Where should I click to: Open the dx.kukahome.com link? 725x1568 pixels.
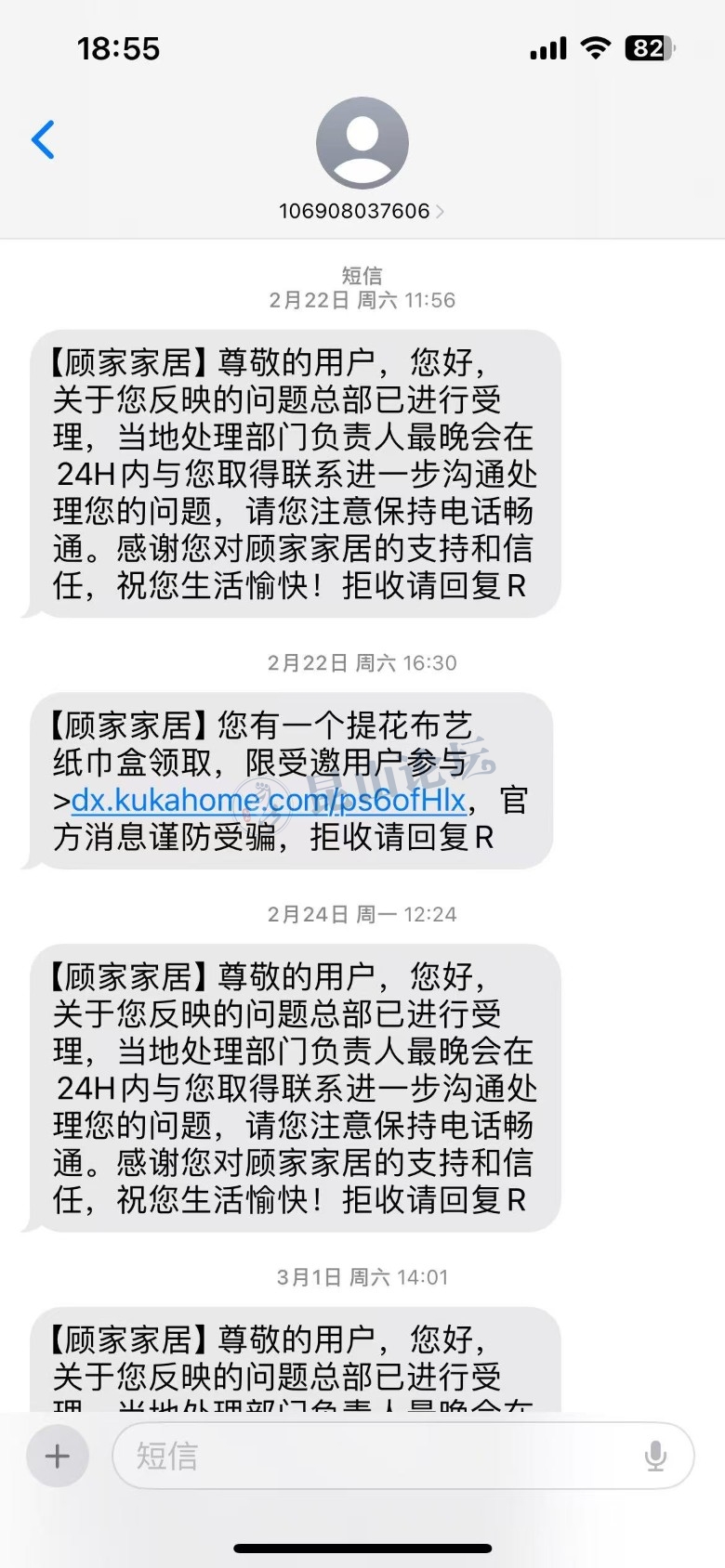(x=269, y=800)
